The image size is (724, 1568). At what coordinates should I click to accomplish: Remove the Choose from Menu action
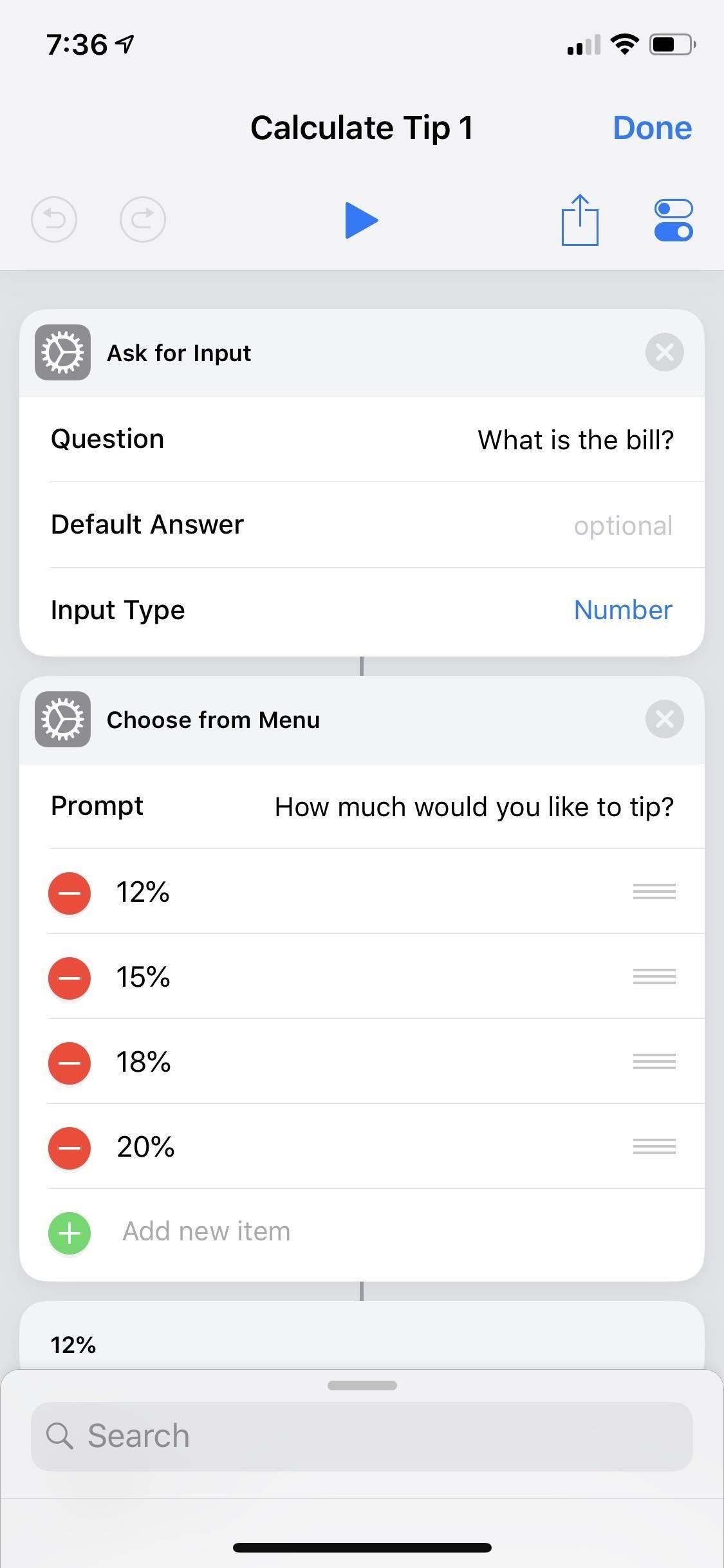coord(664,719)
